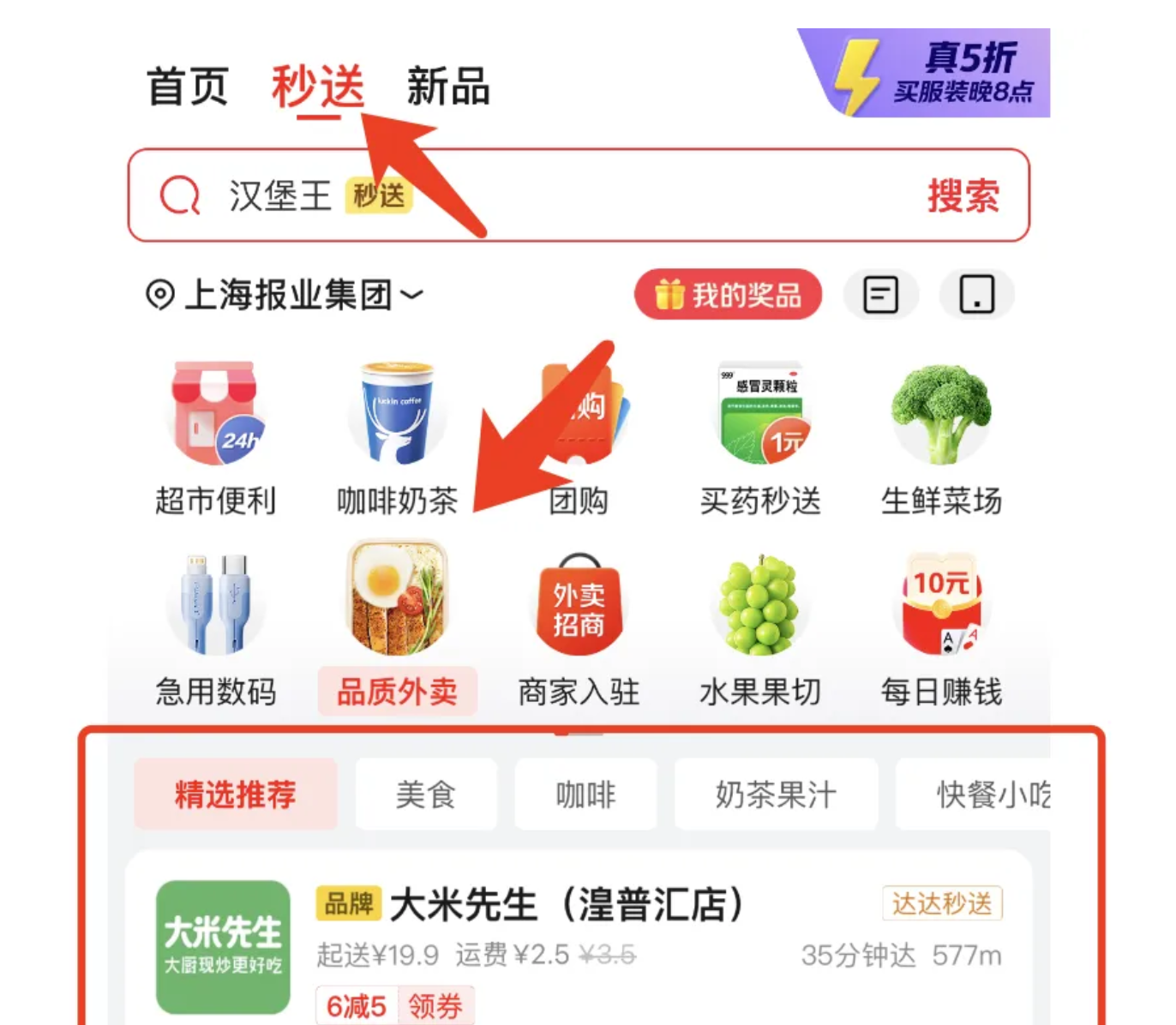Tap the 搜索 button
1176x1025 pixels.
pyautogui.click(x=963, y=195)
